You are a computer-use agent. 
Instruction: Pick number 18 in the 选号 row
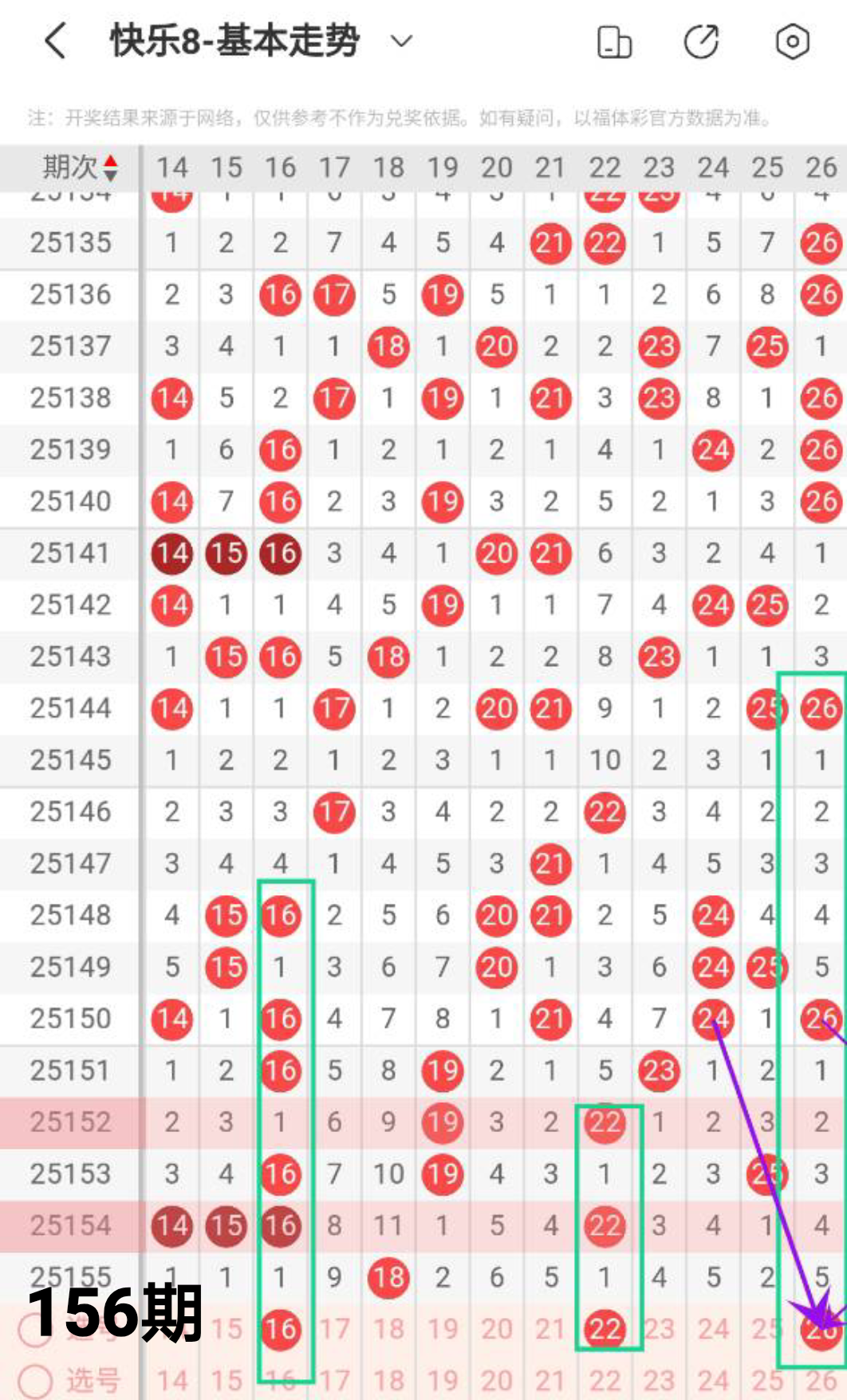(388, 1381)
